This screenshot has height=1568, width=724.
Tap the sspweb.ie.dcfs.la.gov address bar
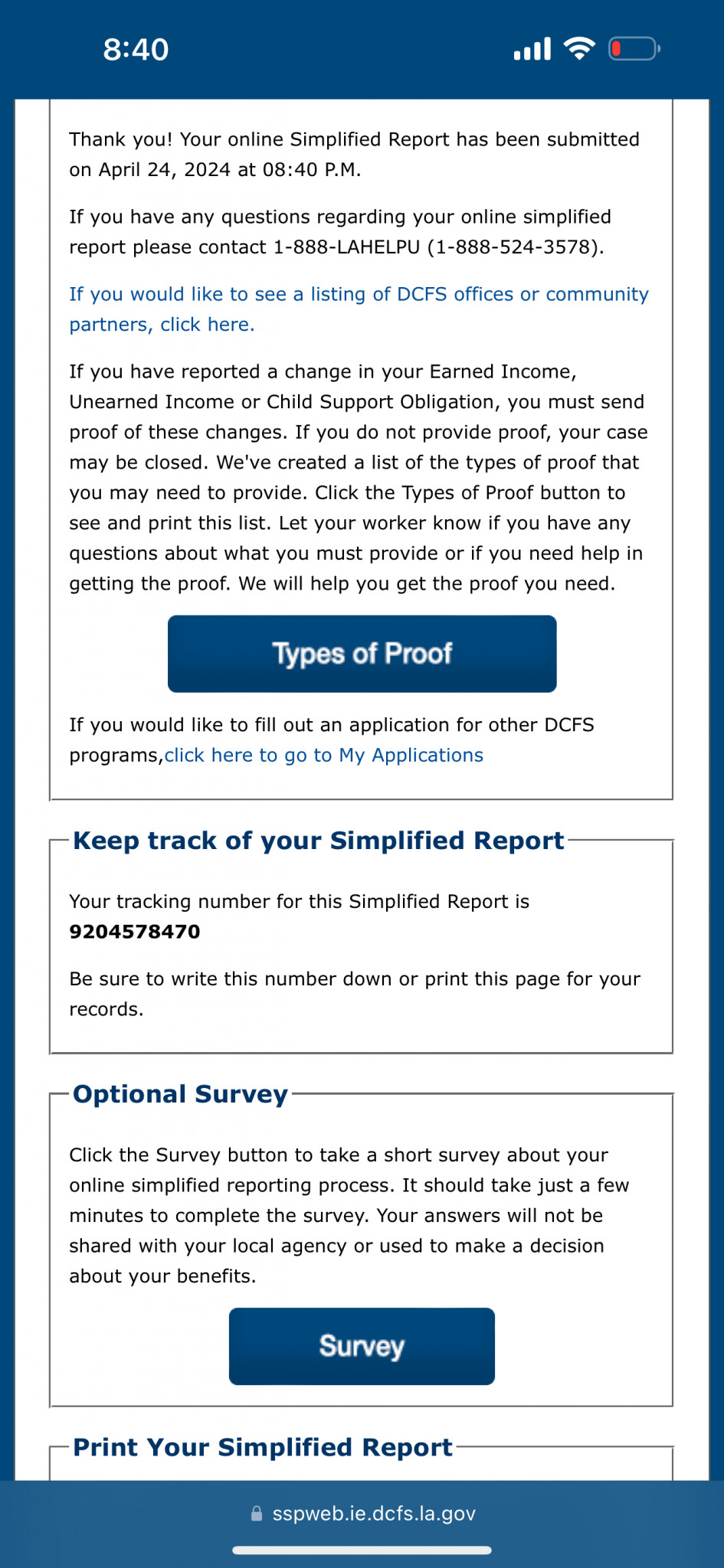pyautogui.click(x=362, y=1514)
